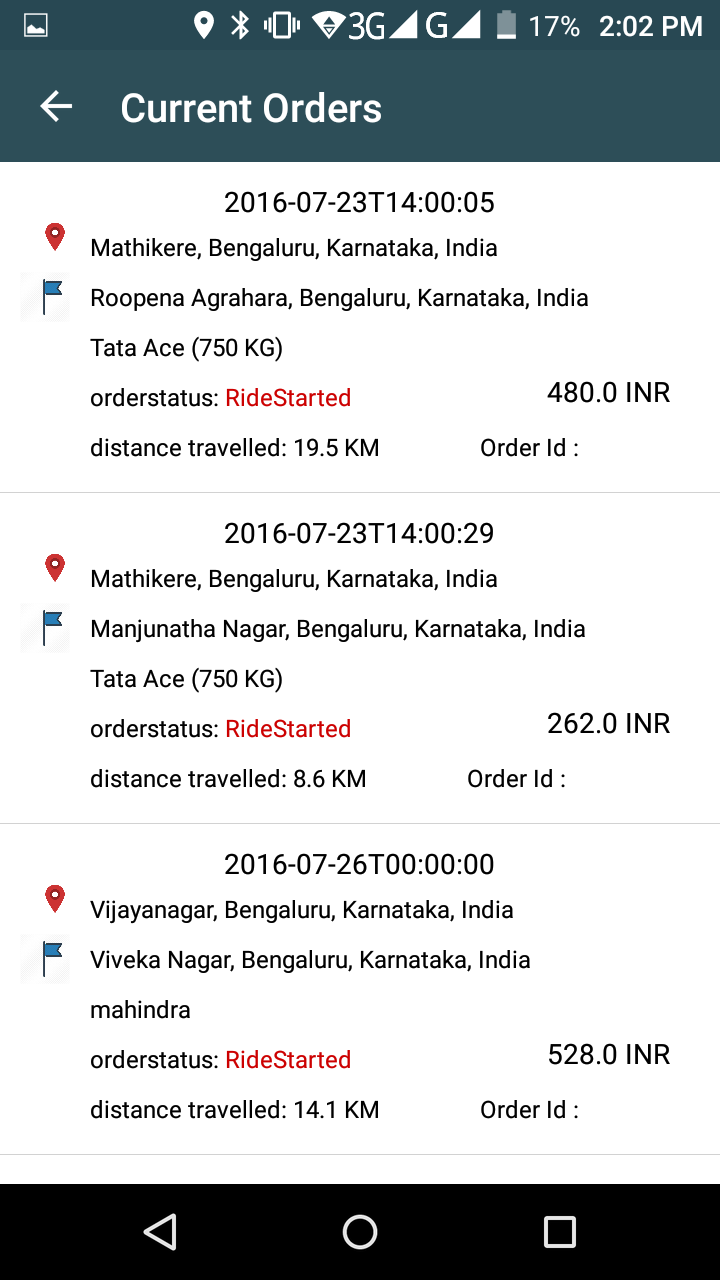The width and height of the screenshot is (720, 1280).
Task: Open the order to Roopena Agrahara
Action: coord(360,327)
